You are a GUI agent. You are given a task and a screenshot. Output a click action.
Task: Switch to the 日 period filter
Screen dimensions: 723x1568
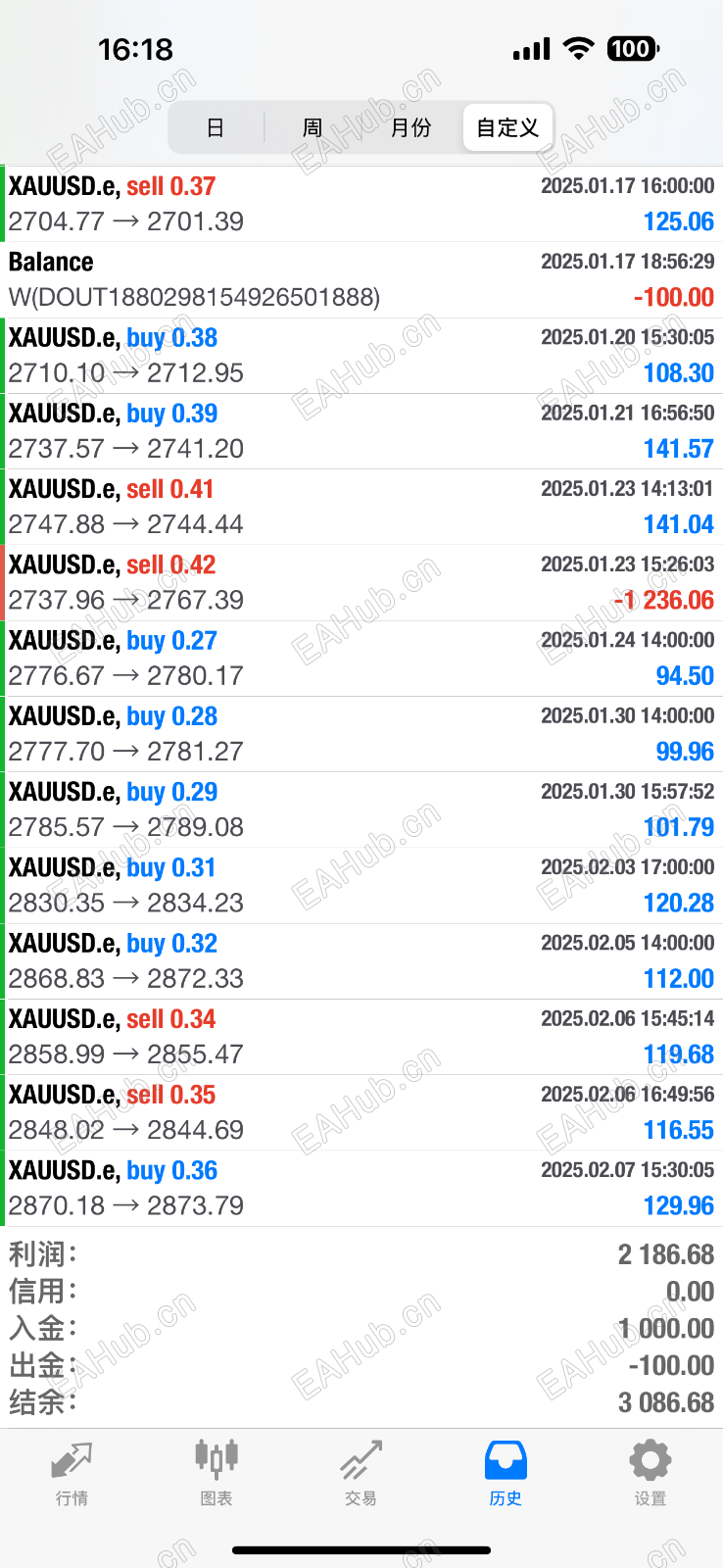(216, 127)
